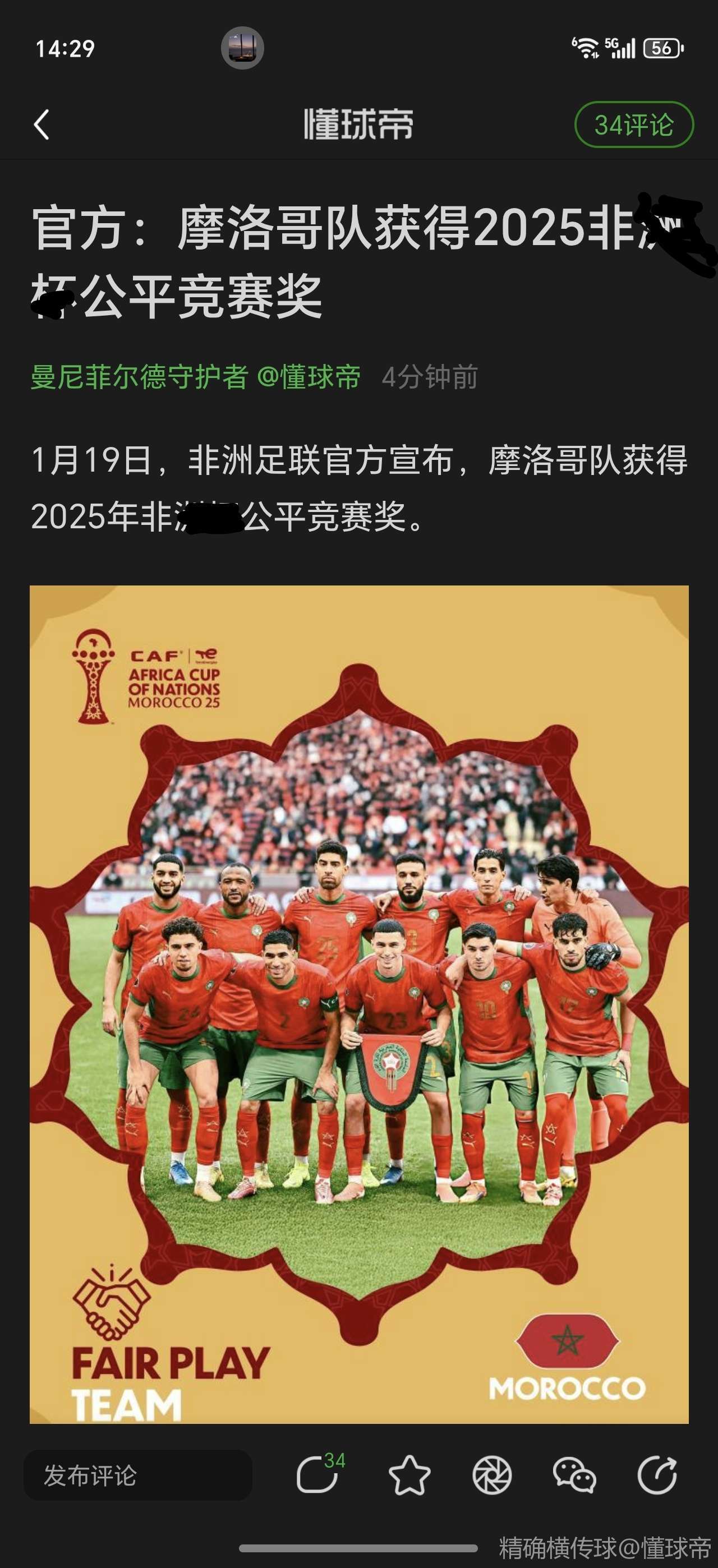Open the Morocco Fair Play Team image
718x1568 pixels.
pos(358,1003)
